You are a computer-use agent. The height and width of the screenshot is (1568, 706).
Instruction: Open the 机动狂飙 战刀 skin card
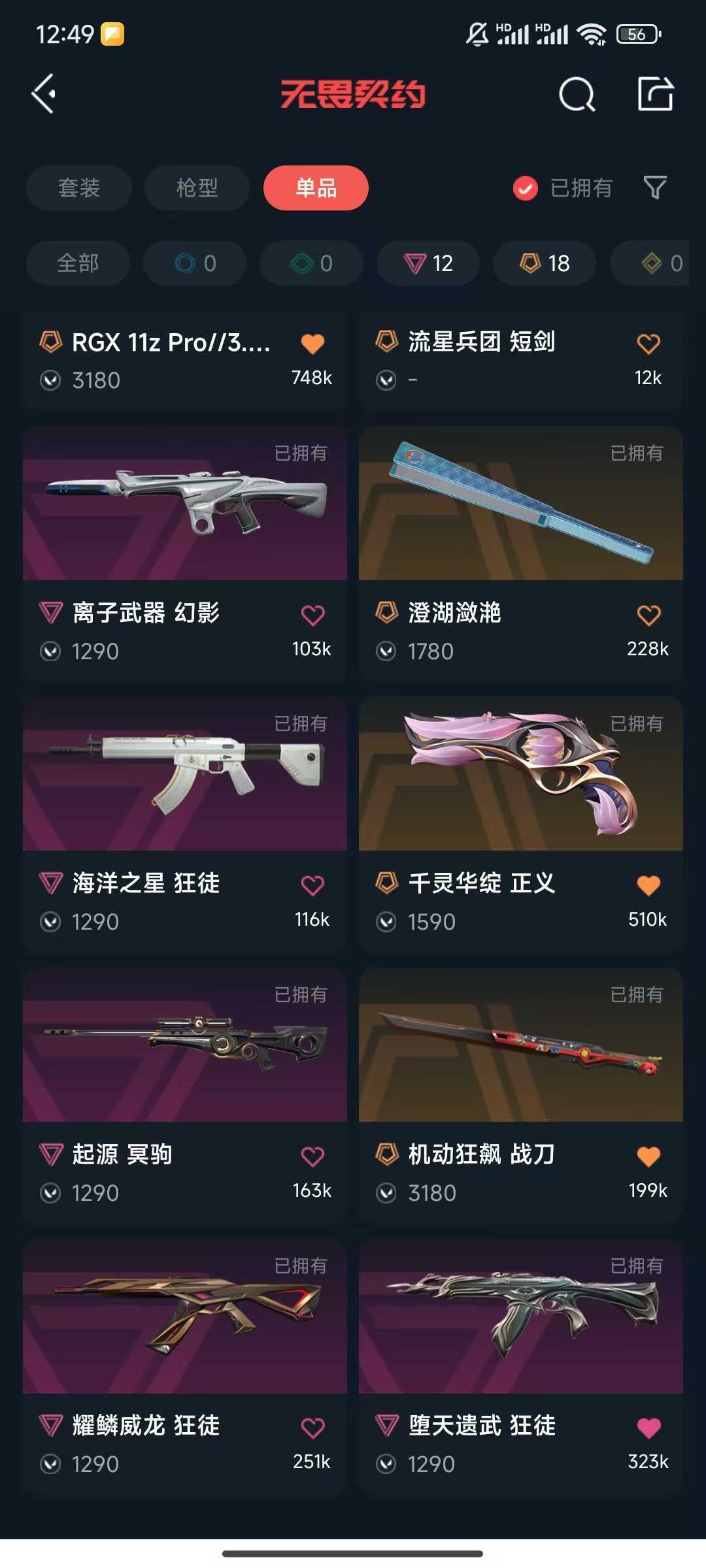(x=521, y=1096)
